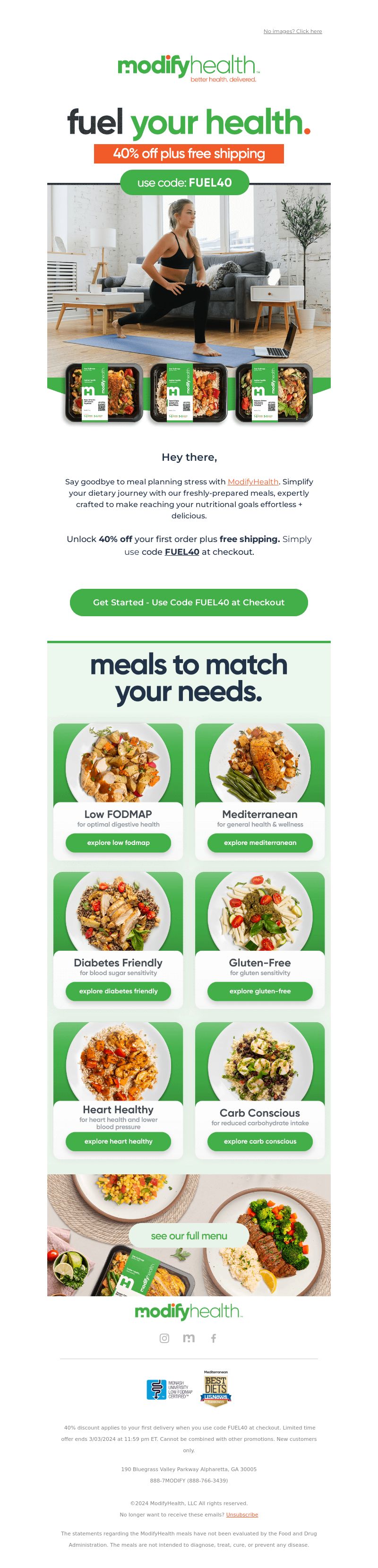Open the Instagram icon in the footer
Viewport: 378px width, 1568px height.
coord(164,1338)
